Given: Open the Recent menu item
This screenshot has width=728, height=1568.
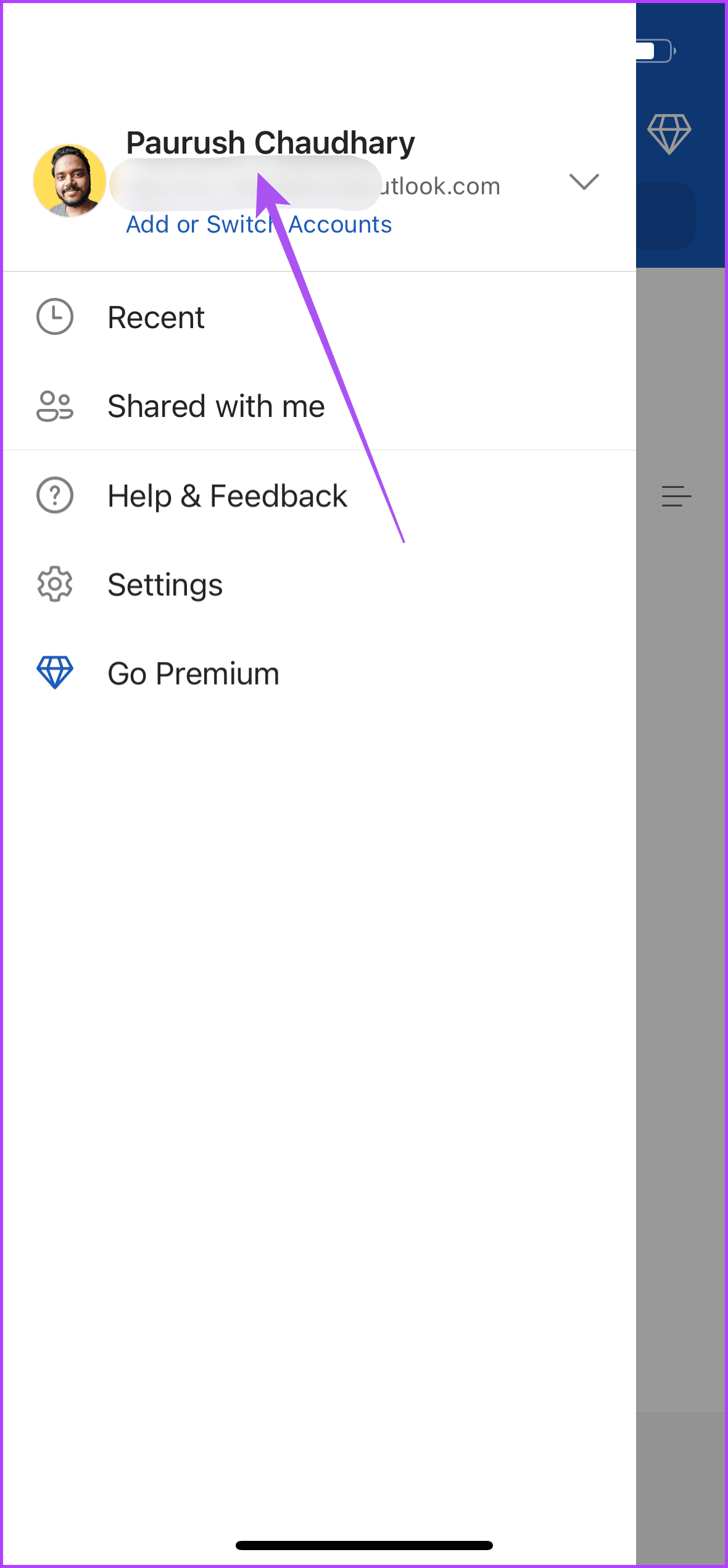Looking at the screenshot, I should [156, 317].
